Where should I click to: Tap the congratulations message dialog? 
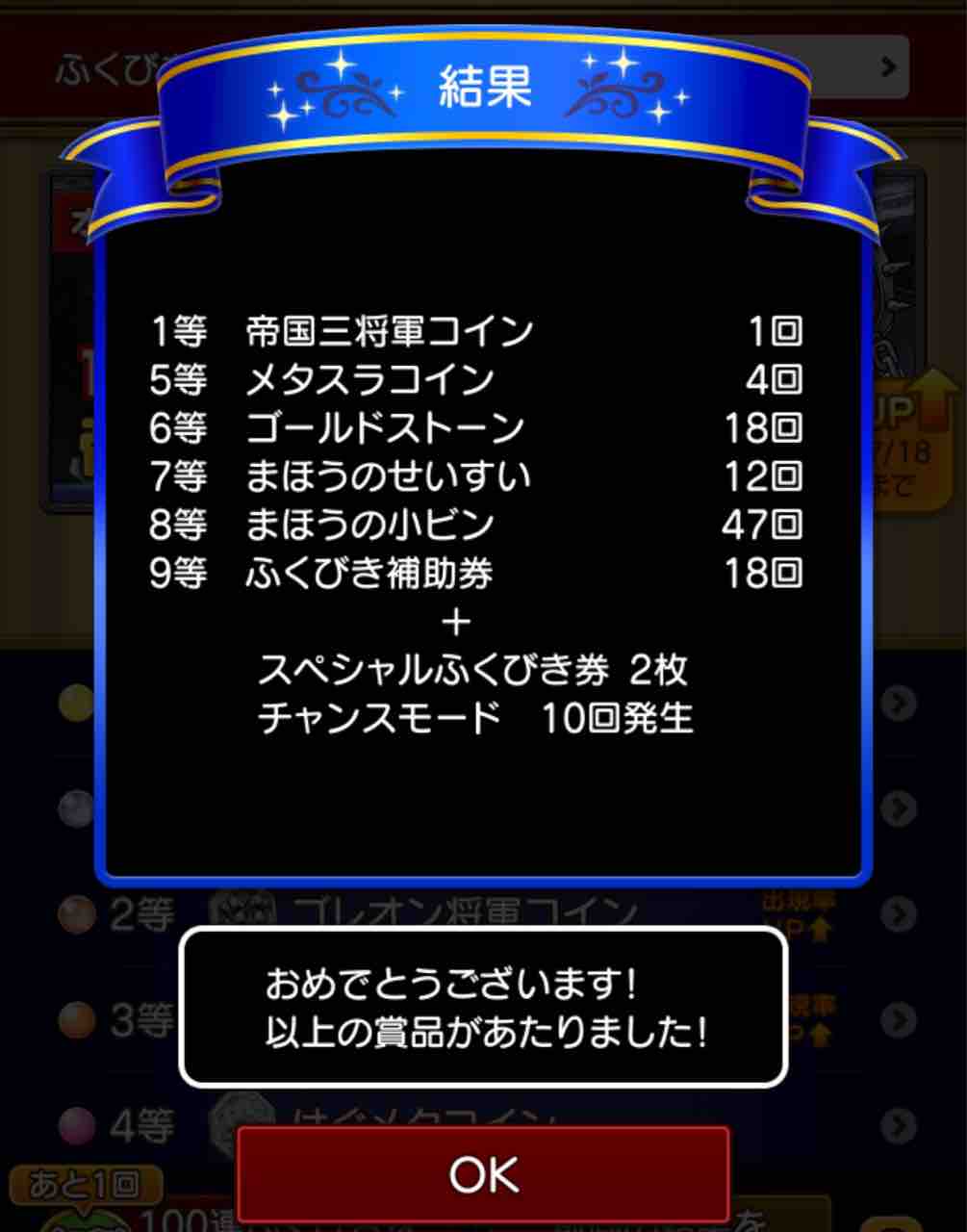pyautogui.click(x=481, y=1009)
